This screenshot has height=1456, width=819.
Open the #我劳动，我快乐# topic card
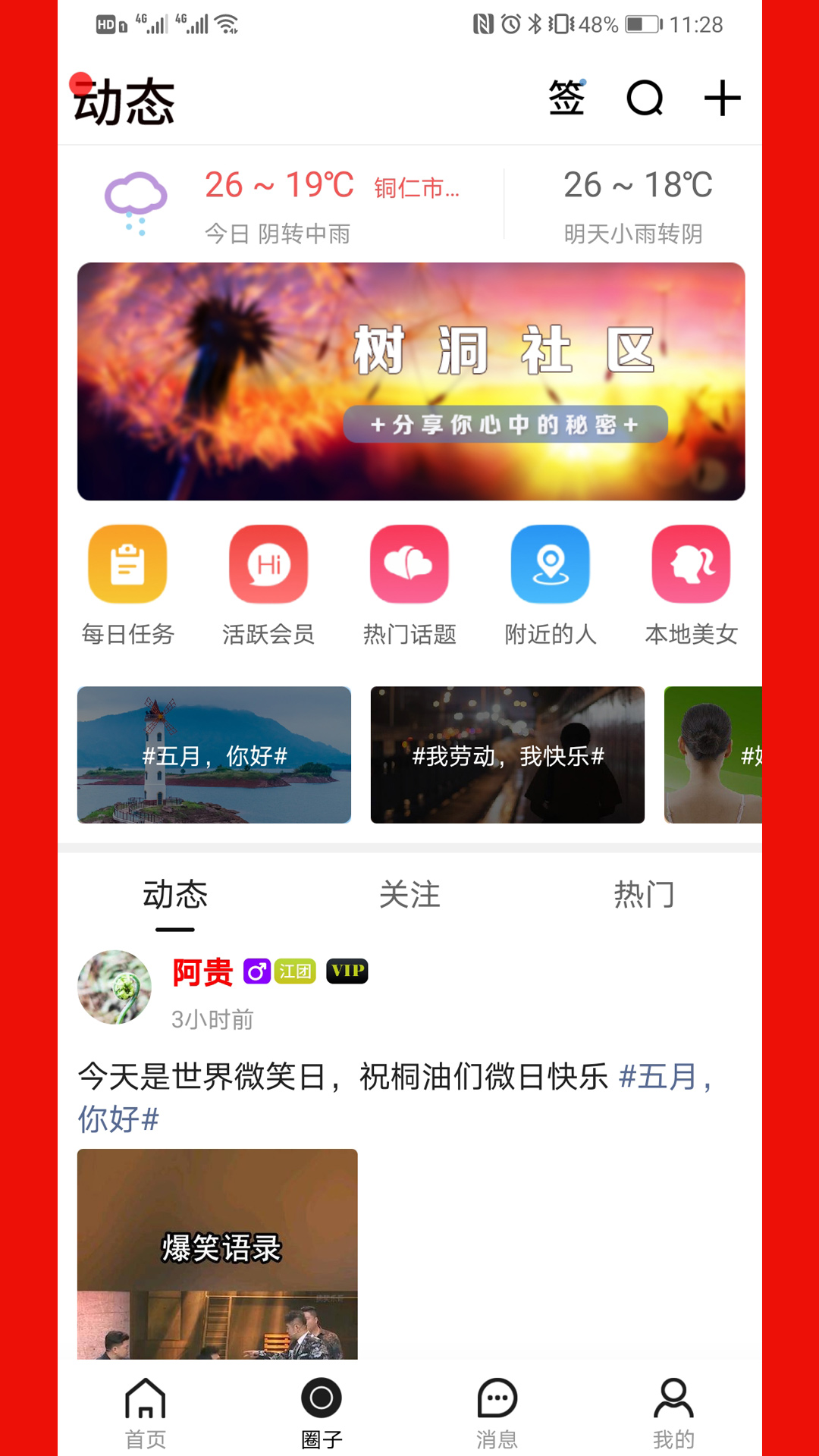507,755
